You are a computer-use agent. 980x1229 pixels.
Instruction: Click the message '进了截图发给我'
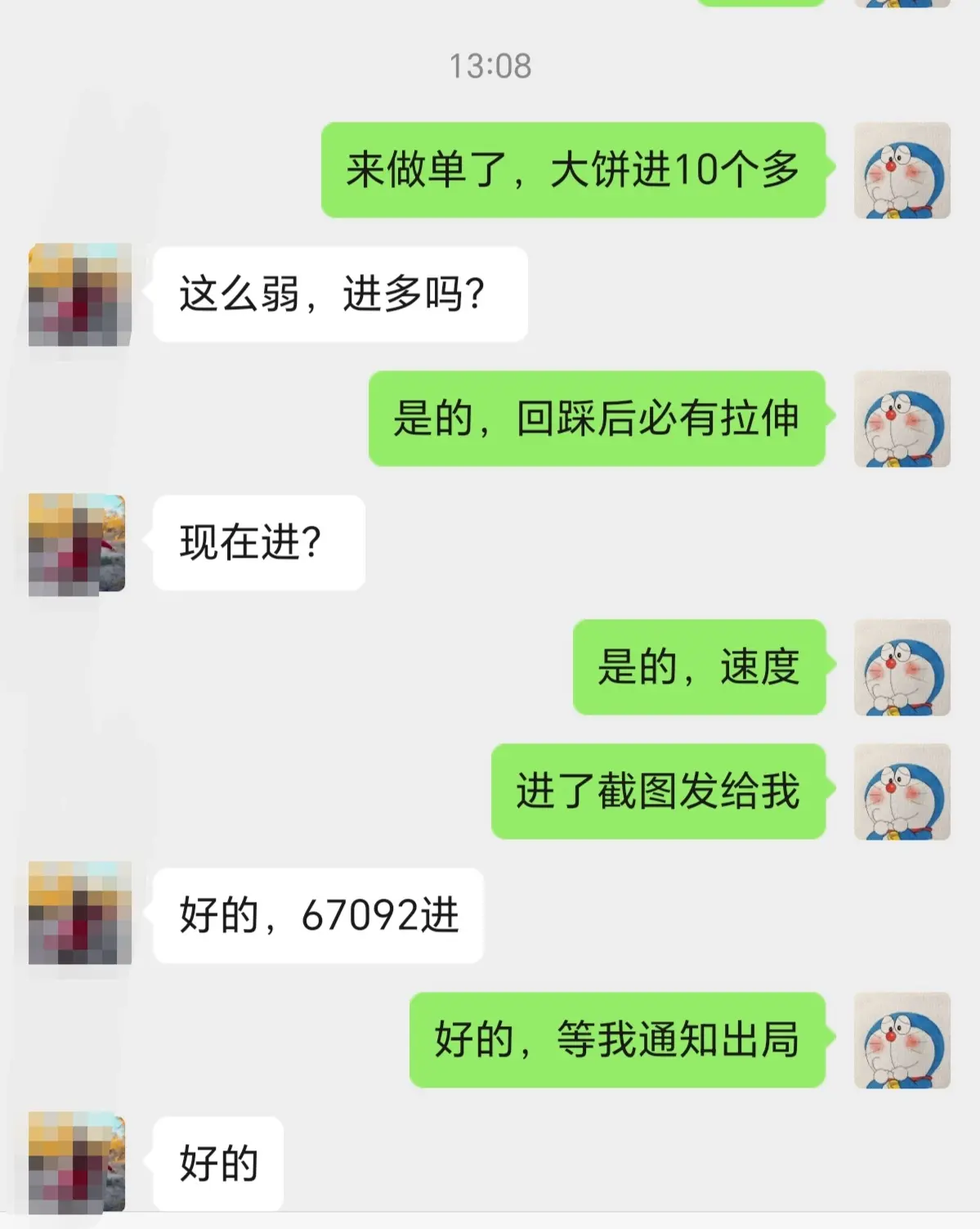tap(662, 792)
